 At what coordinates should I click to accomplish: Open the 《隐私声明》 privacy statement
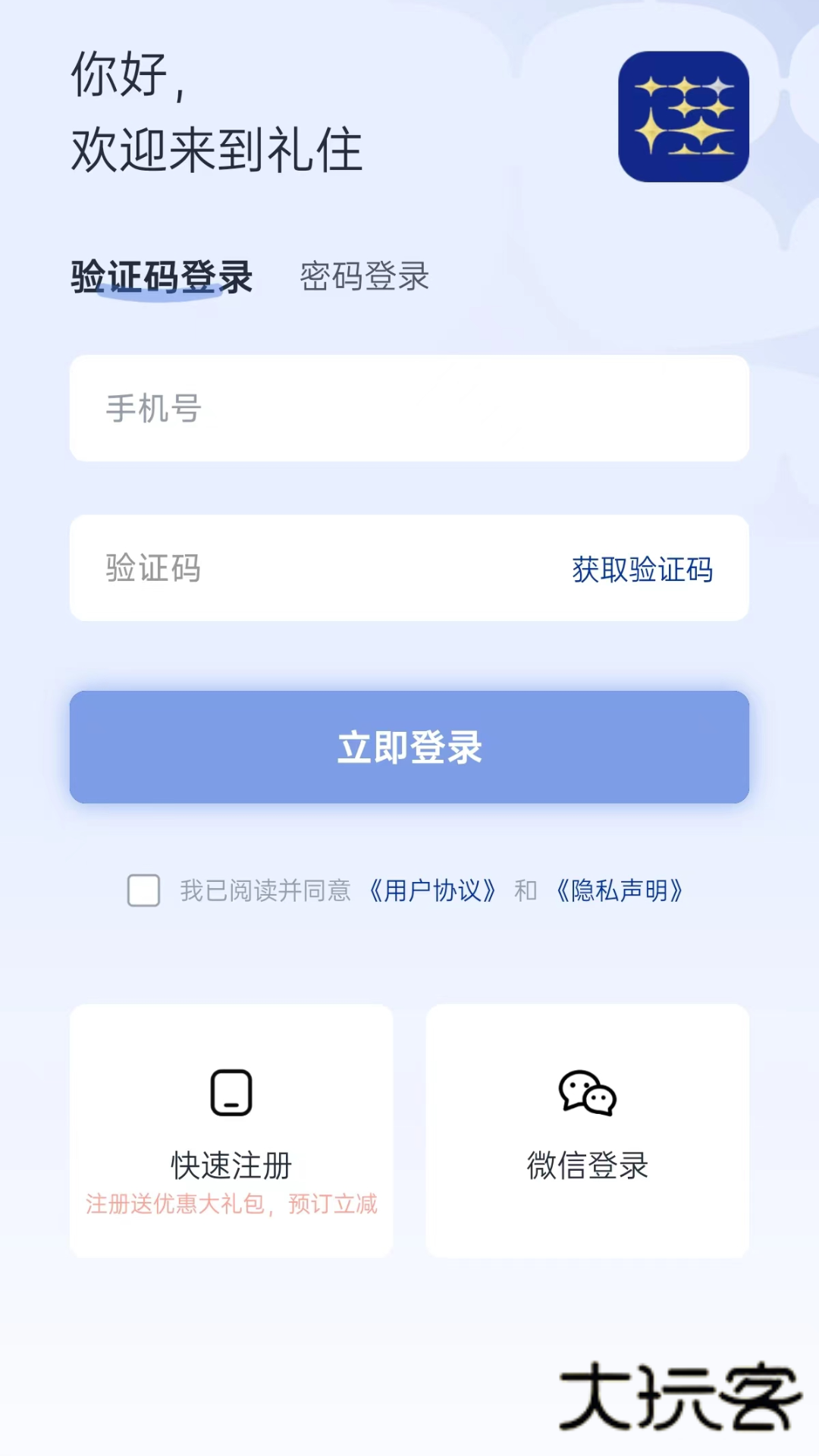pos(618,893)
